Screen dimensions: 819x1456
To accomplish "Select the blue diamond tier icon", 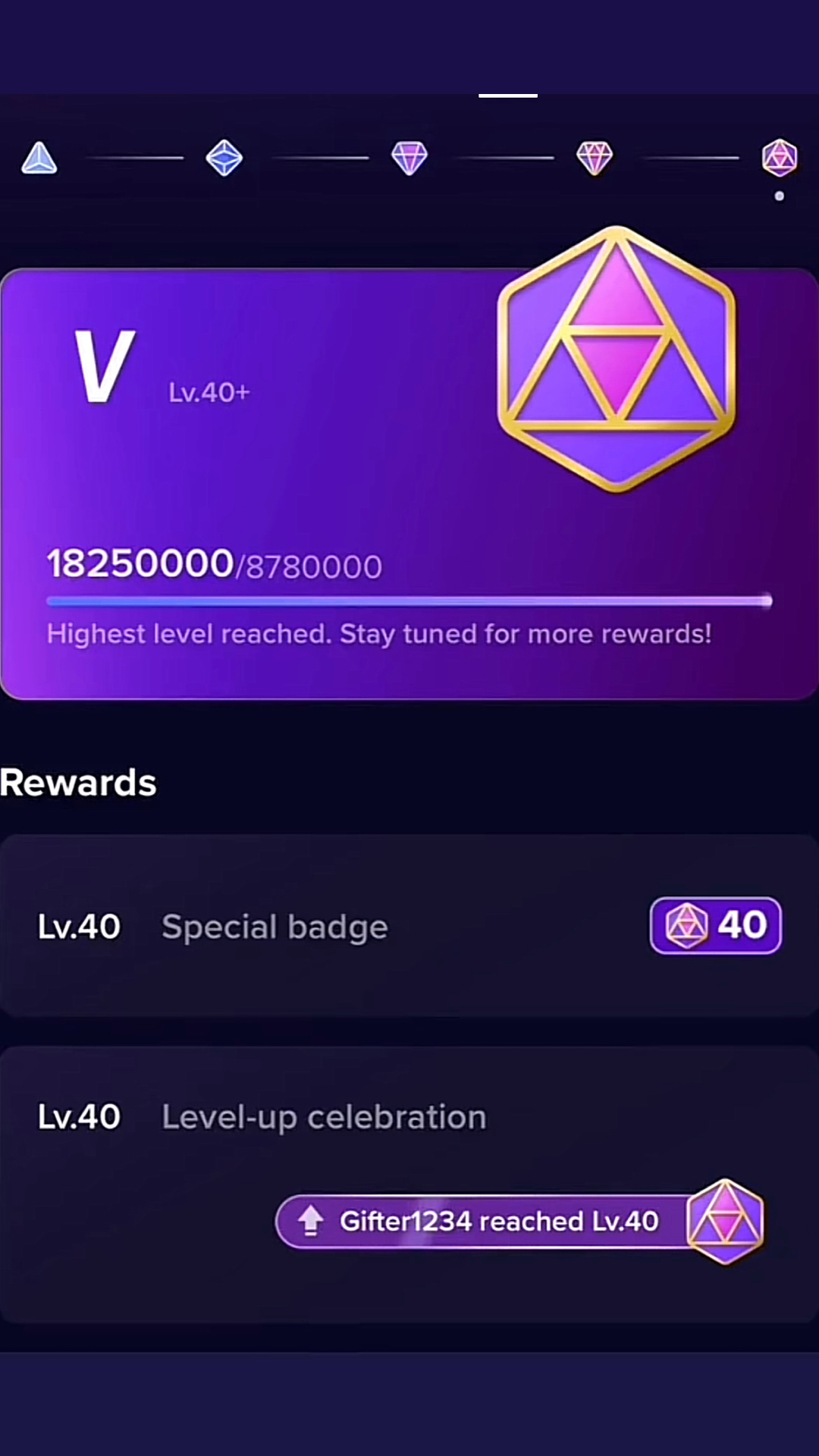I will 224,158.
